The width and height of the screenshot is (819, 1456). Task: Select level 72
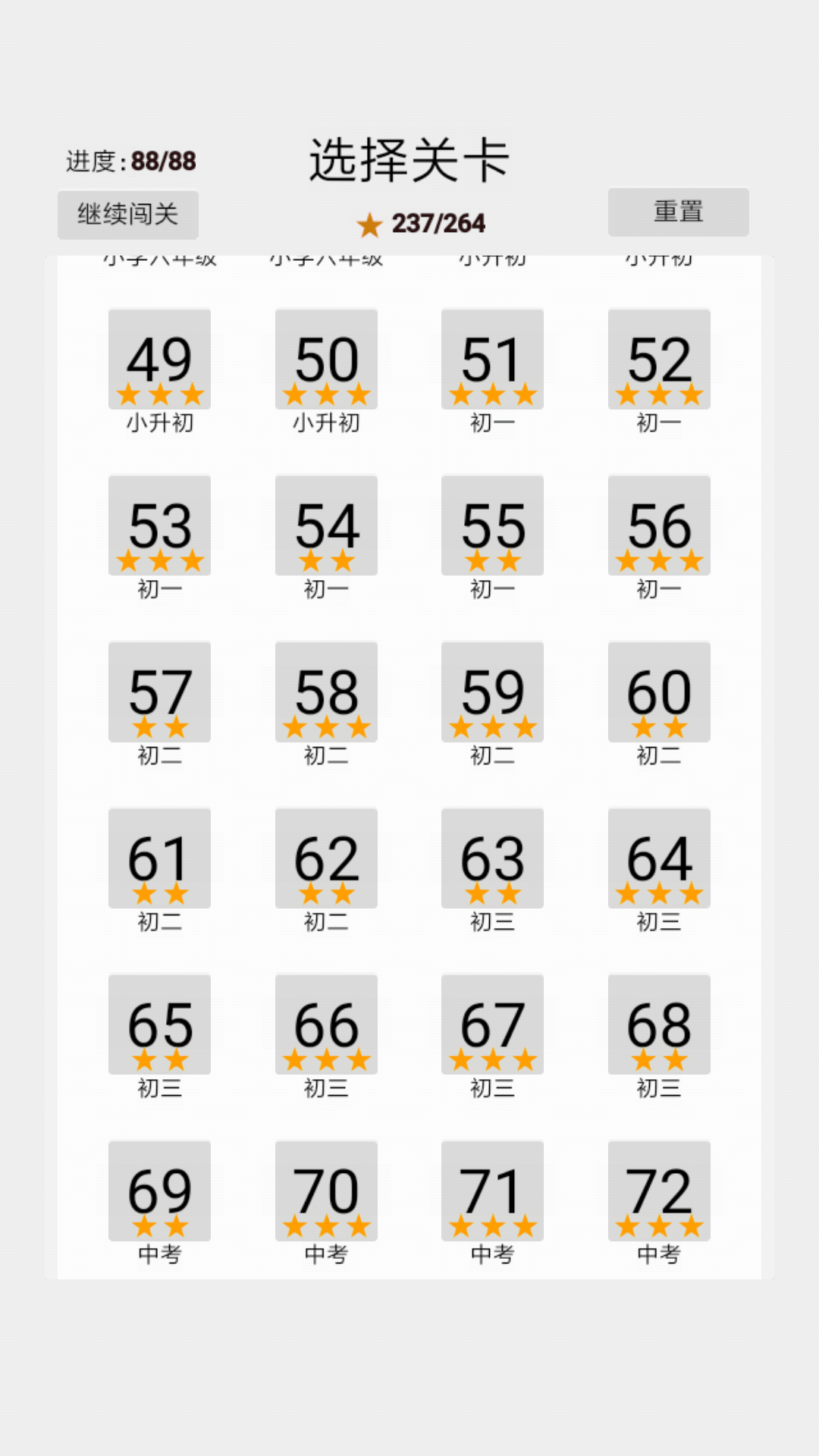[x=659, y=1191]
